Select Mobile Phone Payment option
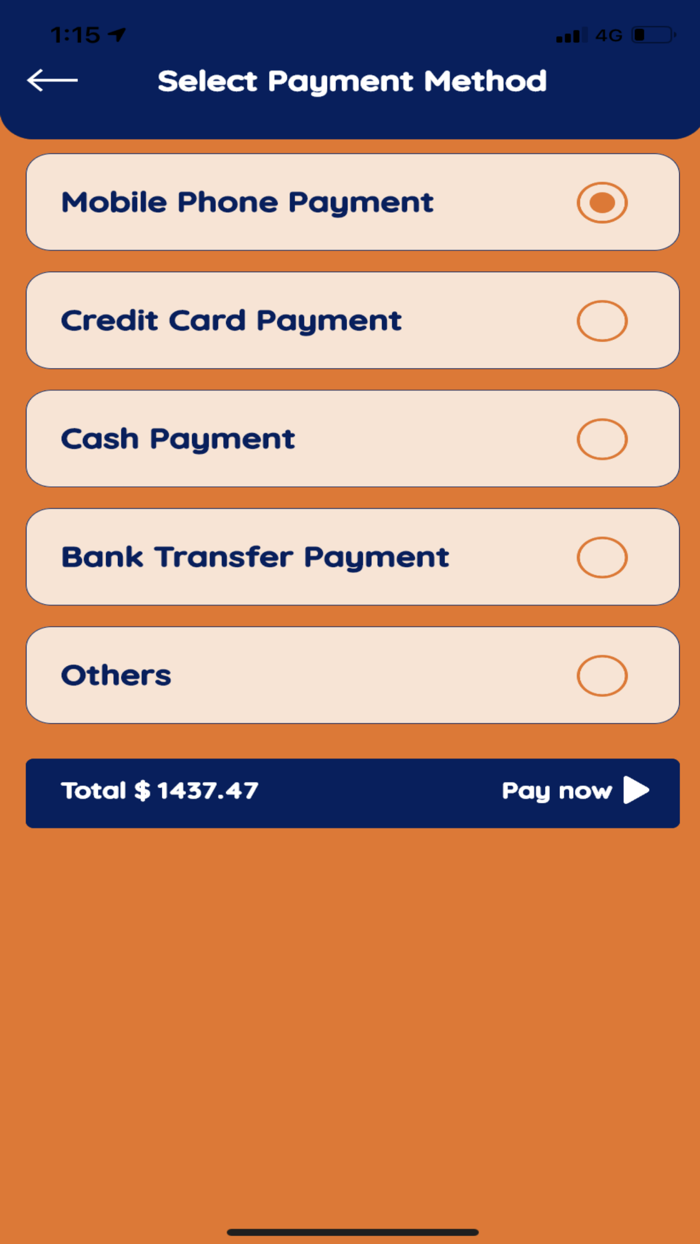The height and width of the screenshot is (1244, 700). 353,202
